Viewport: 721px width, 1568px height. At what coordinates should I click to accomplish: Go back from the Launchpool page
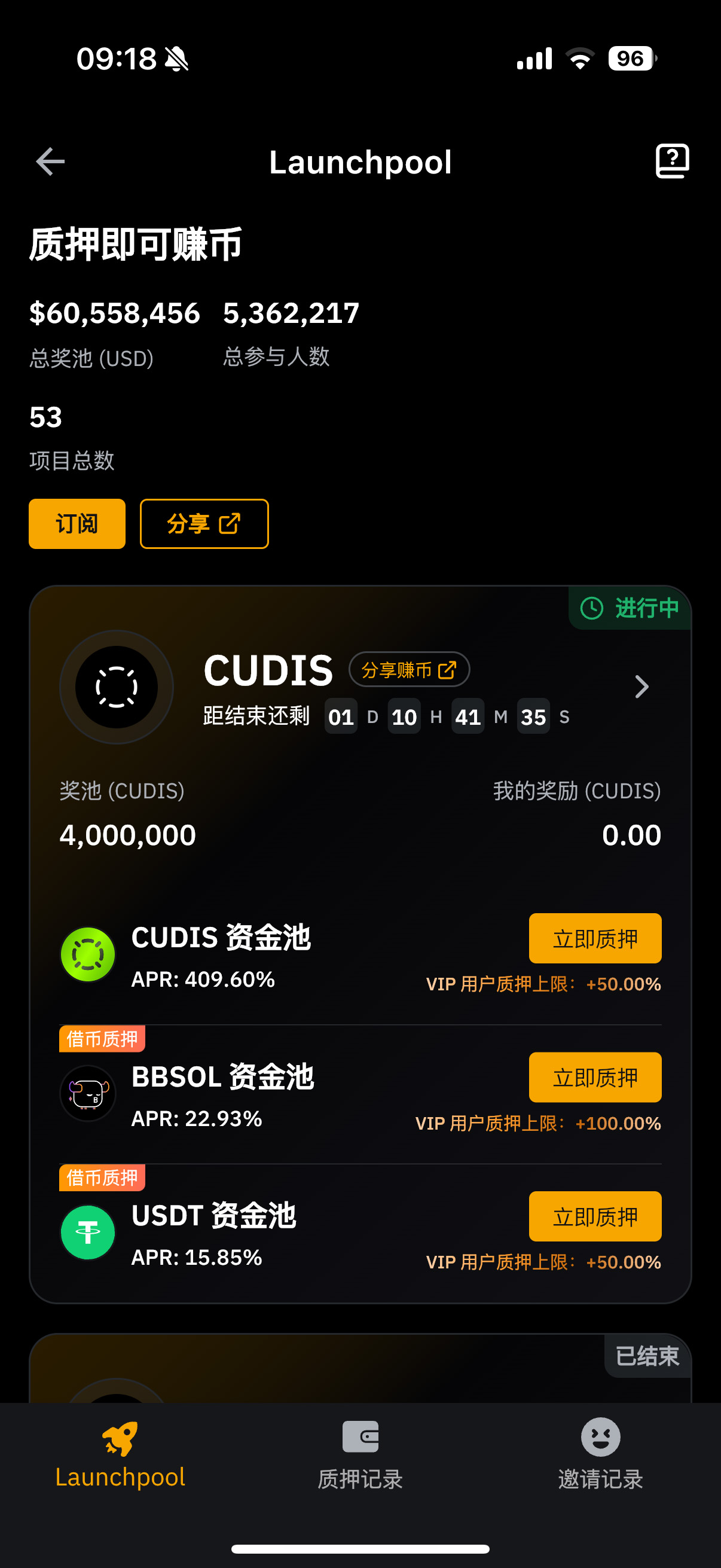[x=50, y=162]
